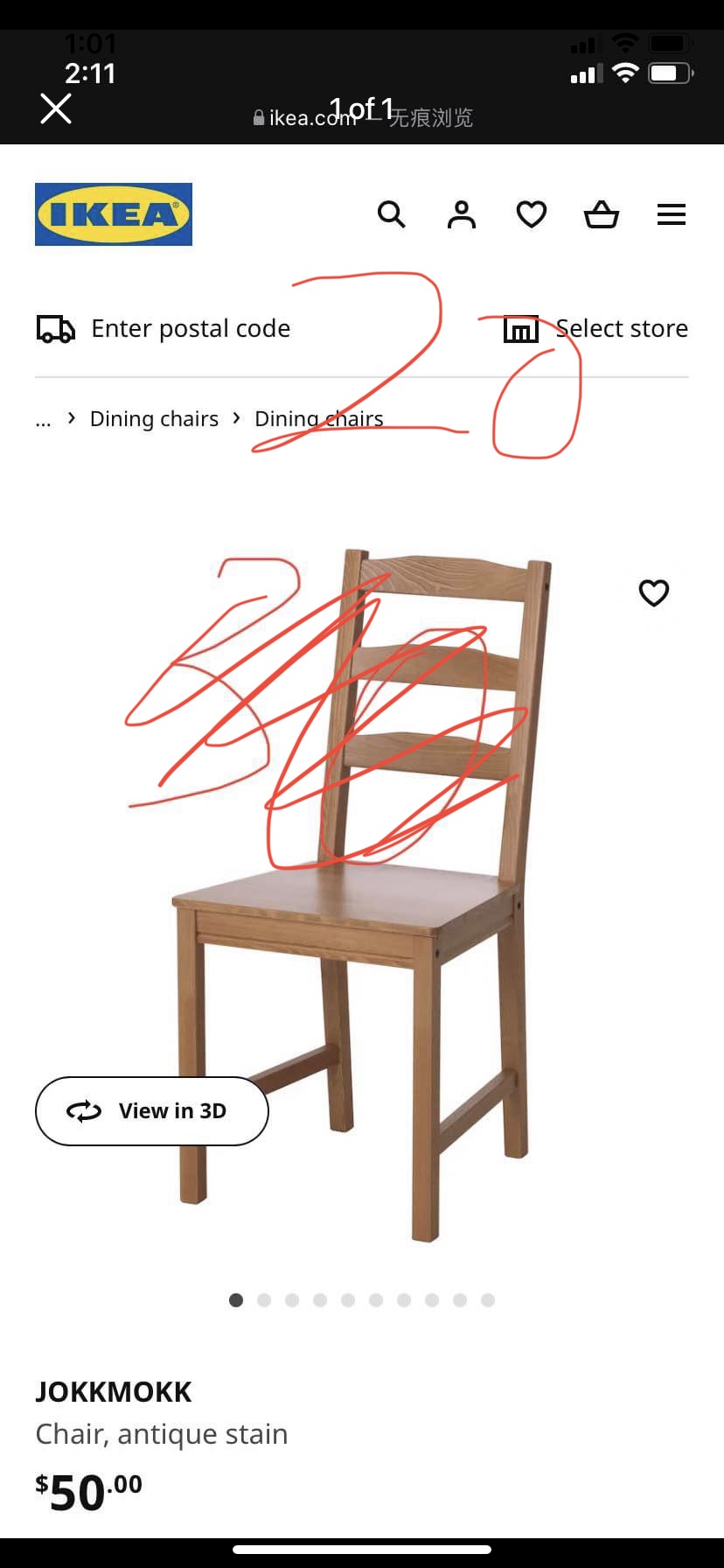Tap Select store
Image resolution: width=724 pixels, height=1568 pixels.
click(621, 328)
